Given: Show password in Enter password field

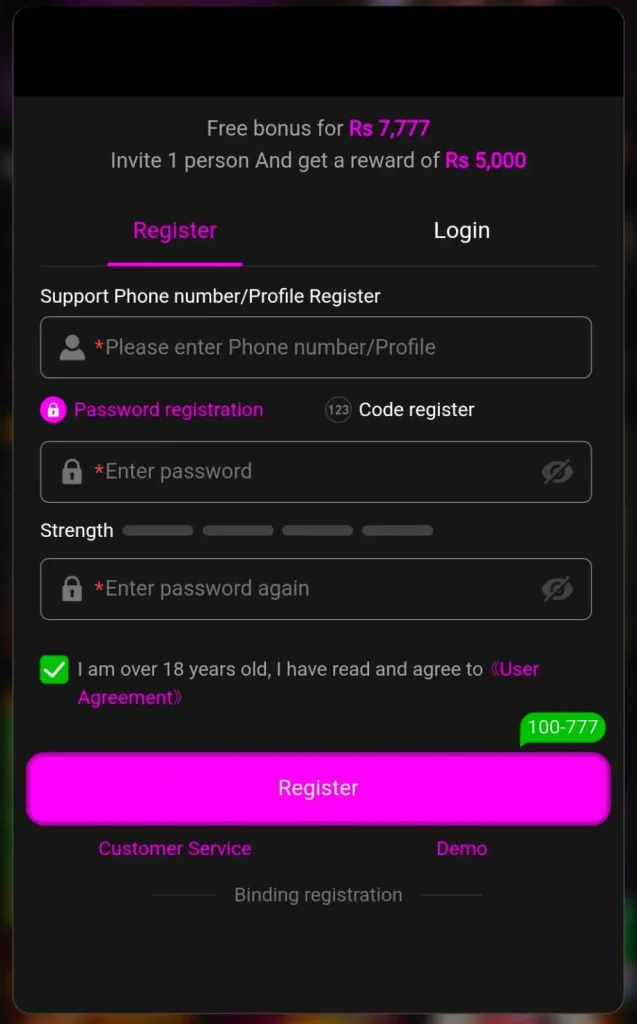Looking at the screenshot, I should pos(557,472).
